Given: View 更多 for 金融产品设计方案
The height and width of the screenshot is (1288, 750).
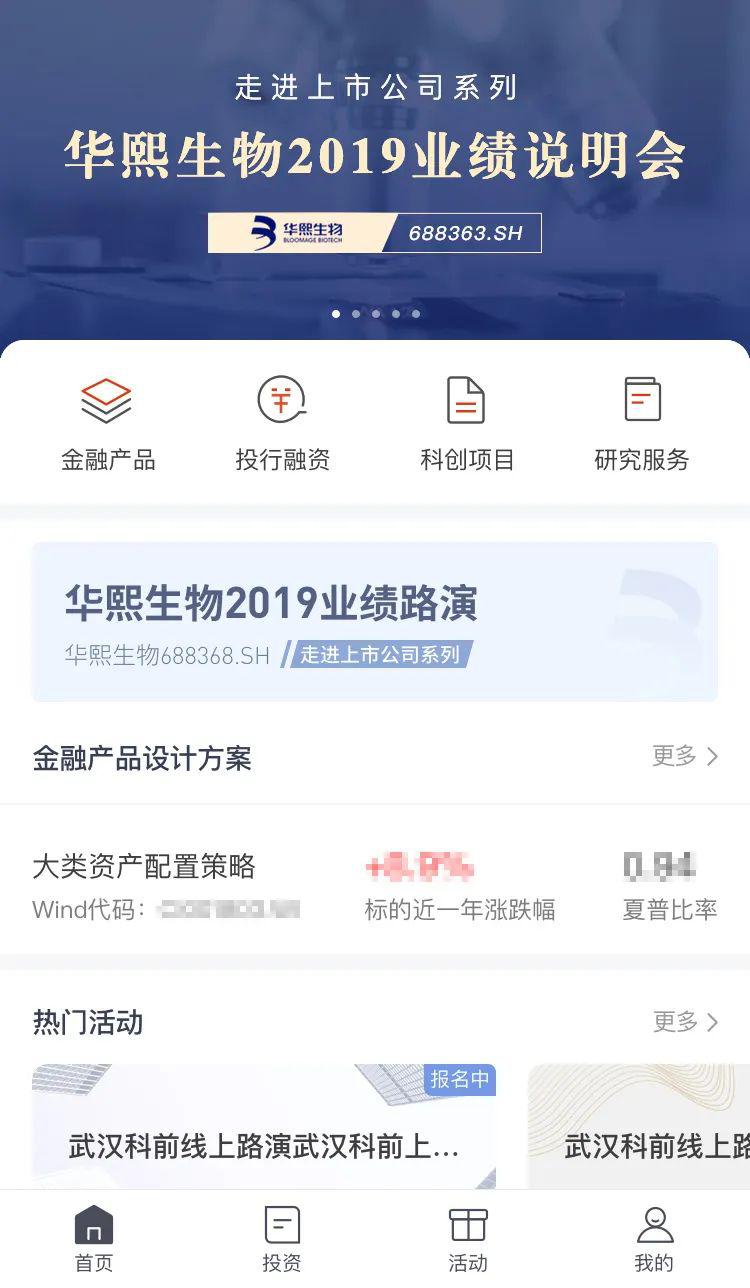Looking at the screenshot, I should coord(685,757).
